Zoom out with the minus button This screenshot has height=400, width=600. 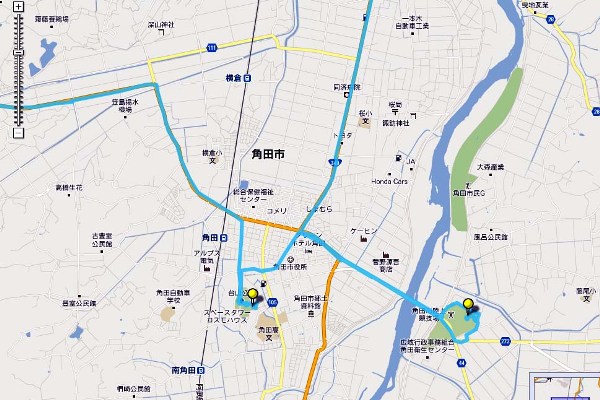(18, 131)
